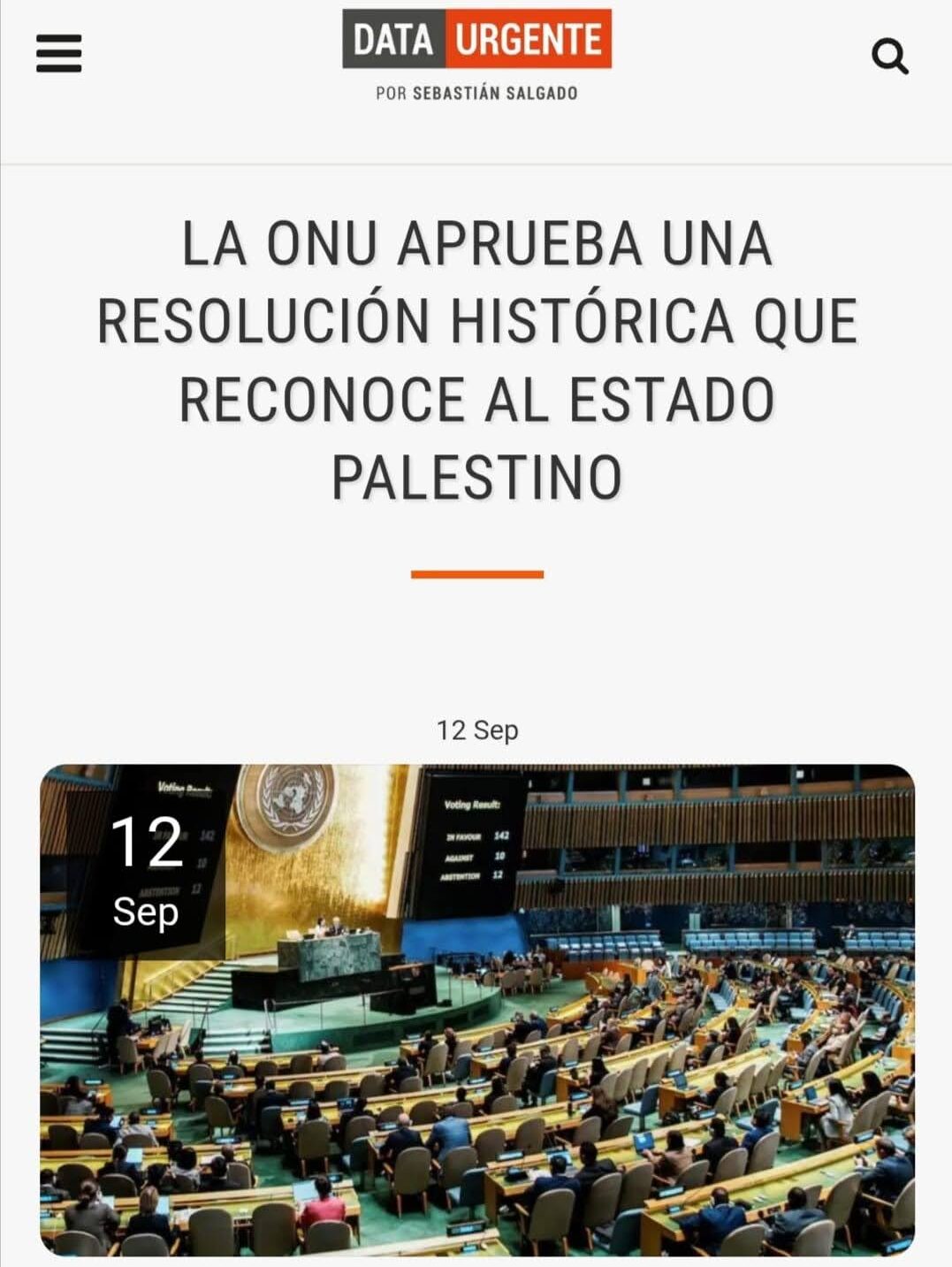Open the search magnifier icon
The height and width of the screenshot is (1267, 952).
[889, 57]
